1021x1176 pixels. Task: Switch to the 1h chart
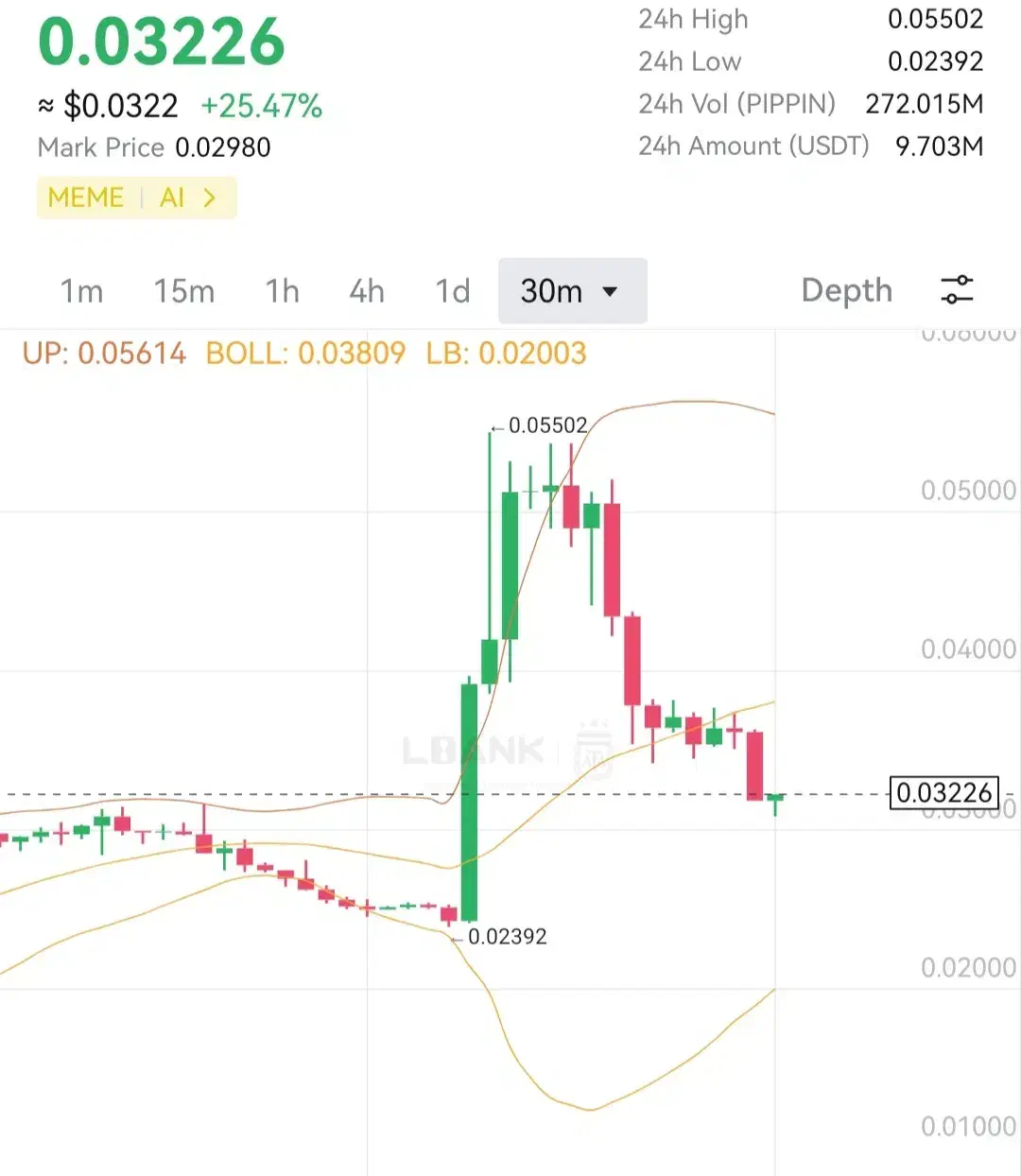[282, 291]
